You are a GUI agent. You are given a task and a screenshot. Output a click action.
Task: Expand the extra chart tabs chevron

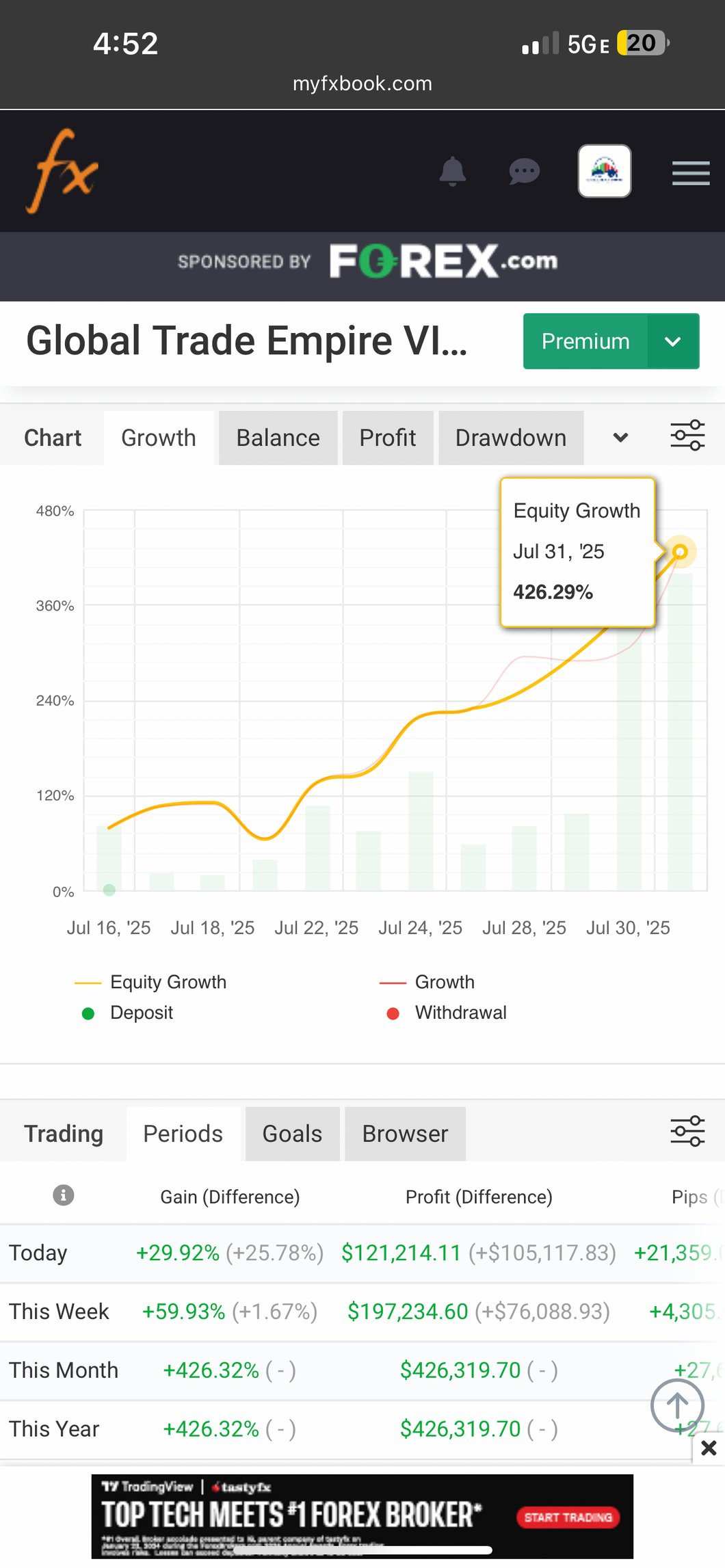coord(619,437)
